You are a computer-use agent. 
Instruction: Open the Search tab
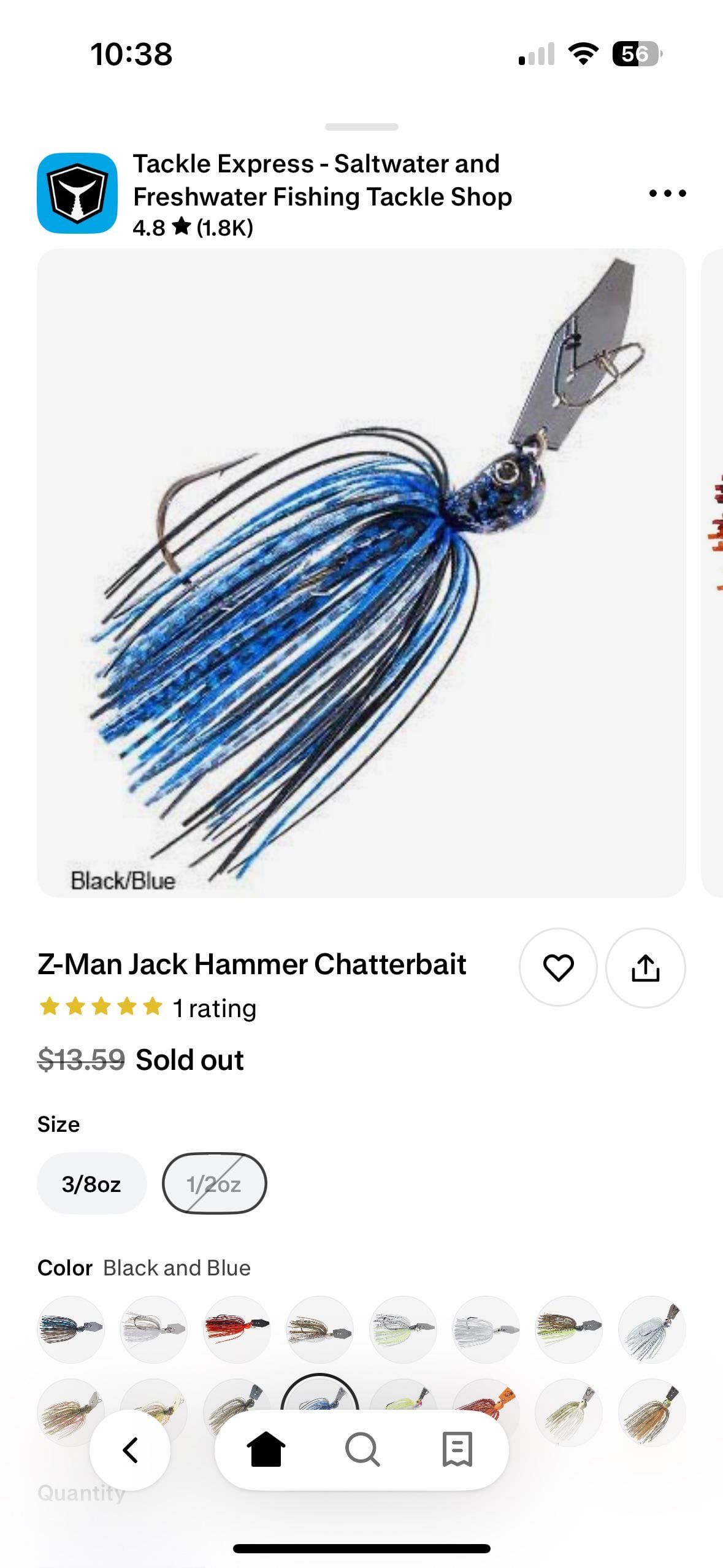click(x=362, y=1450)
